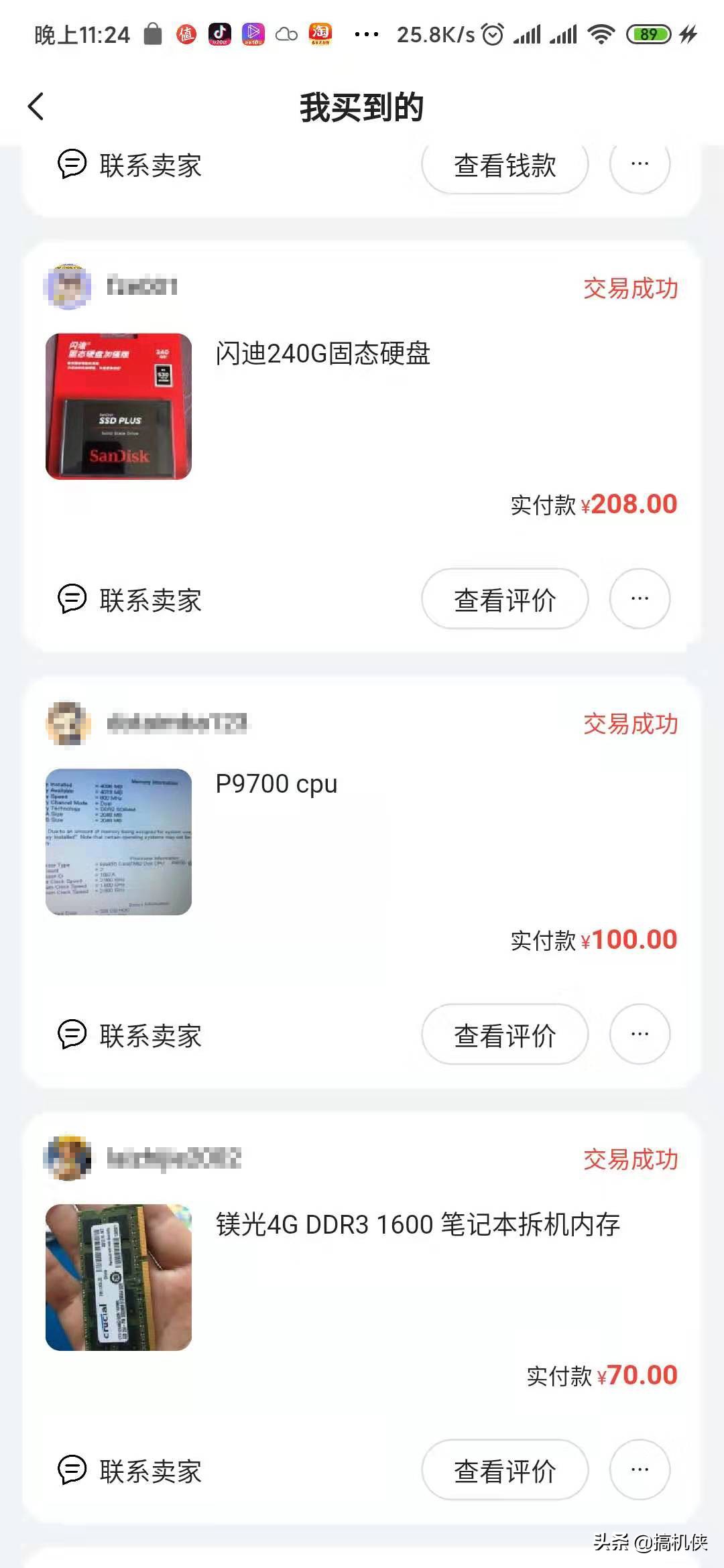Tap the 交易成功 status on the P9700 order

(x=631, y=724)
